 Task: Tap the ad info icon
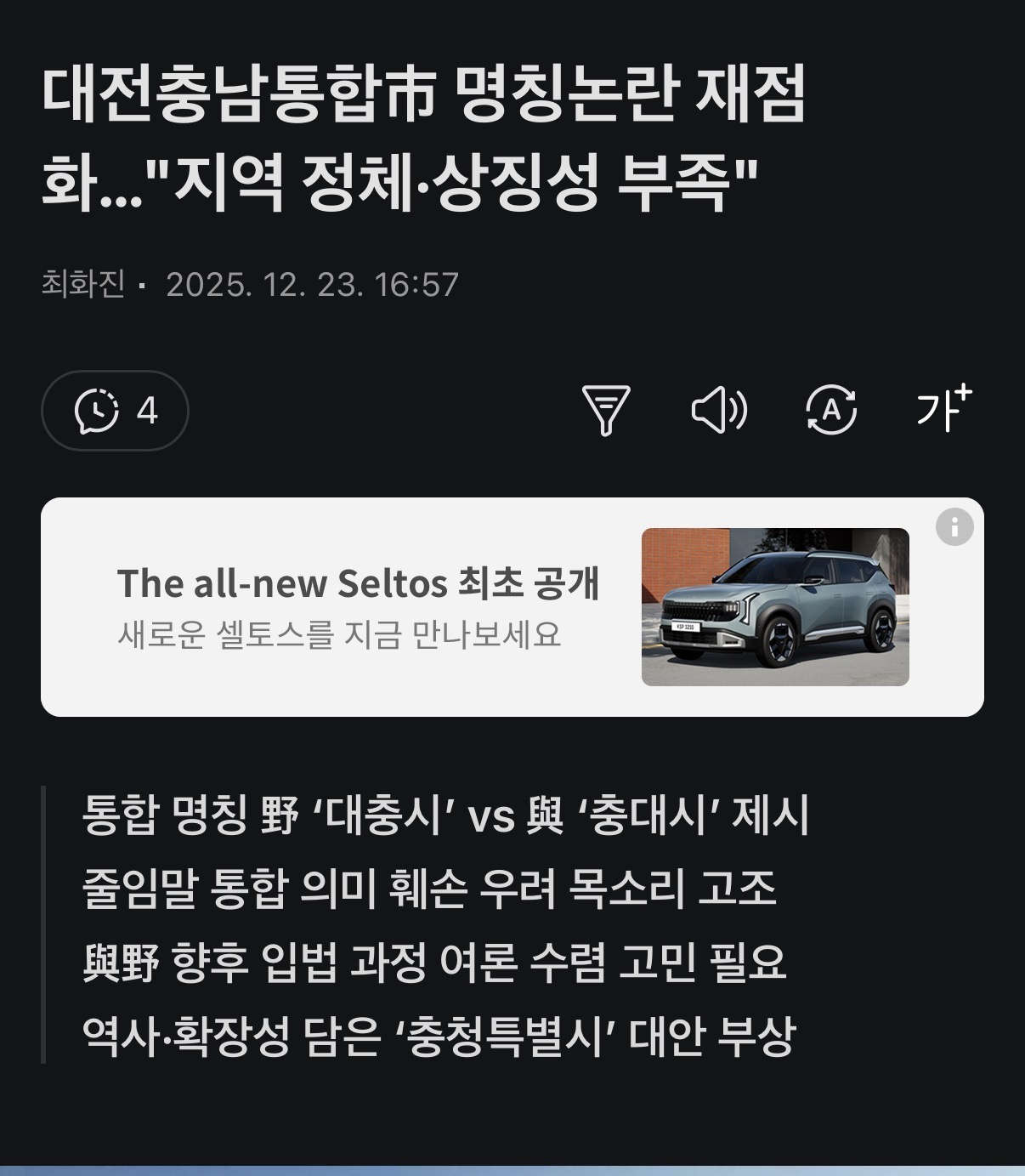click(x=954, y=527)
